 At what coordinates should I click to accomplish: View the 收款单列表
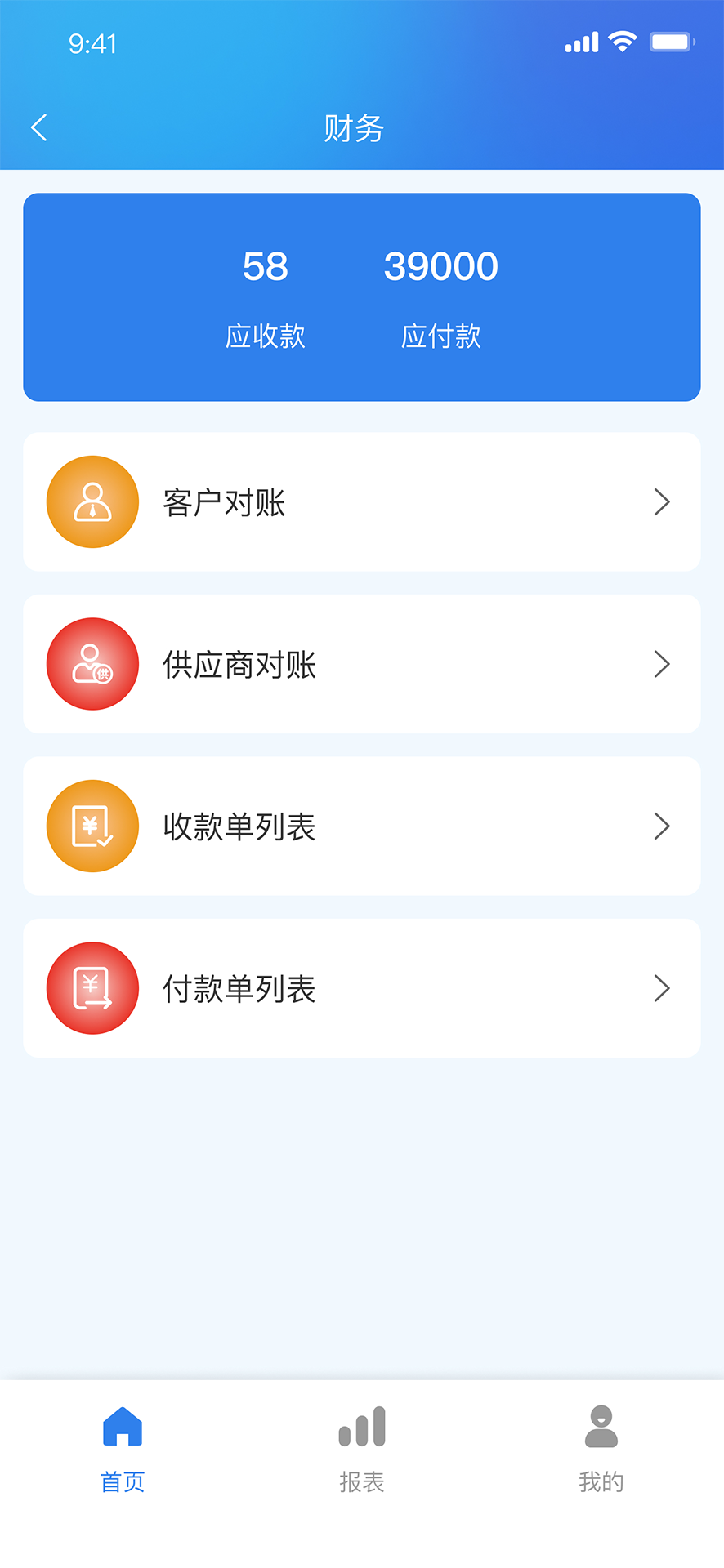(x=361, y=826)
